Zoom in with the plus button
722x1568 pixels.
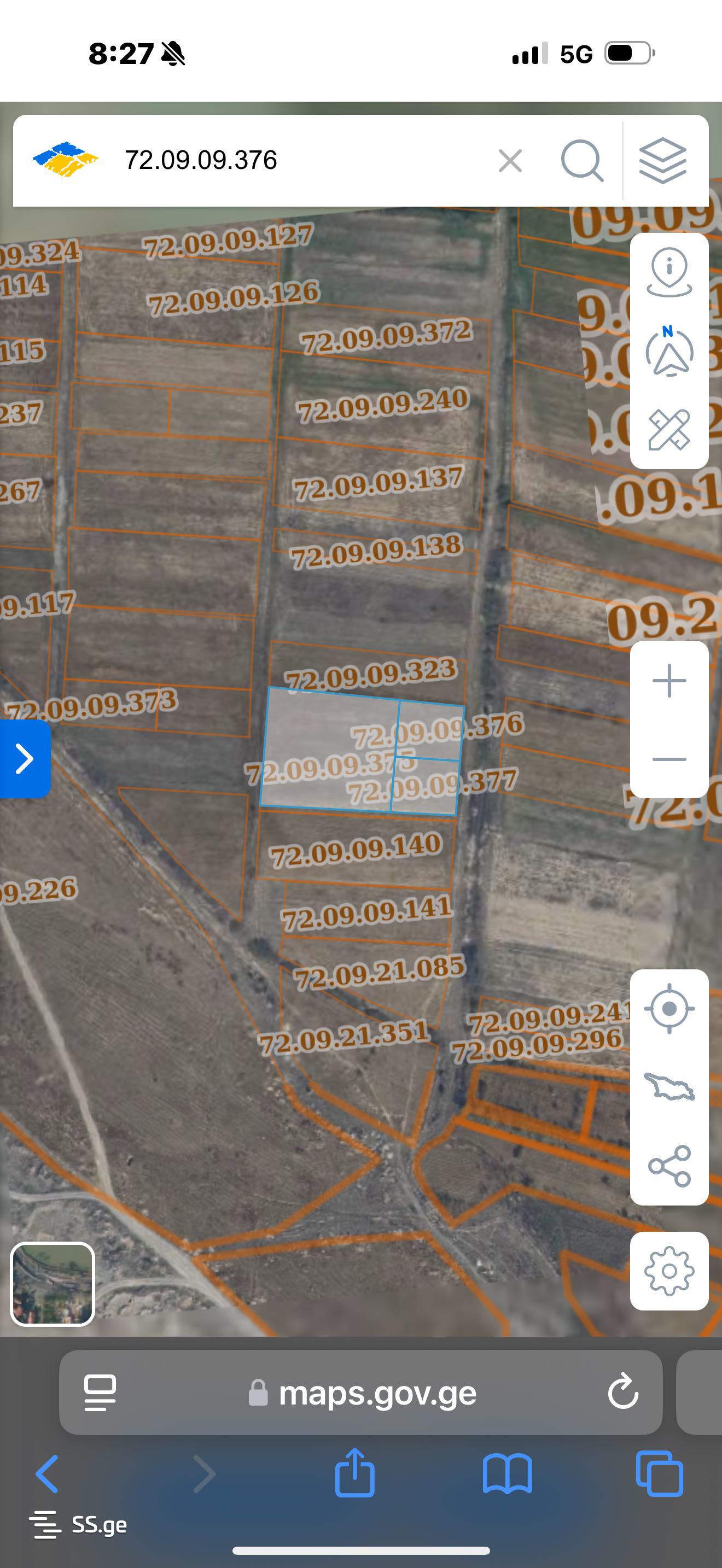click(x=669, y=681)
